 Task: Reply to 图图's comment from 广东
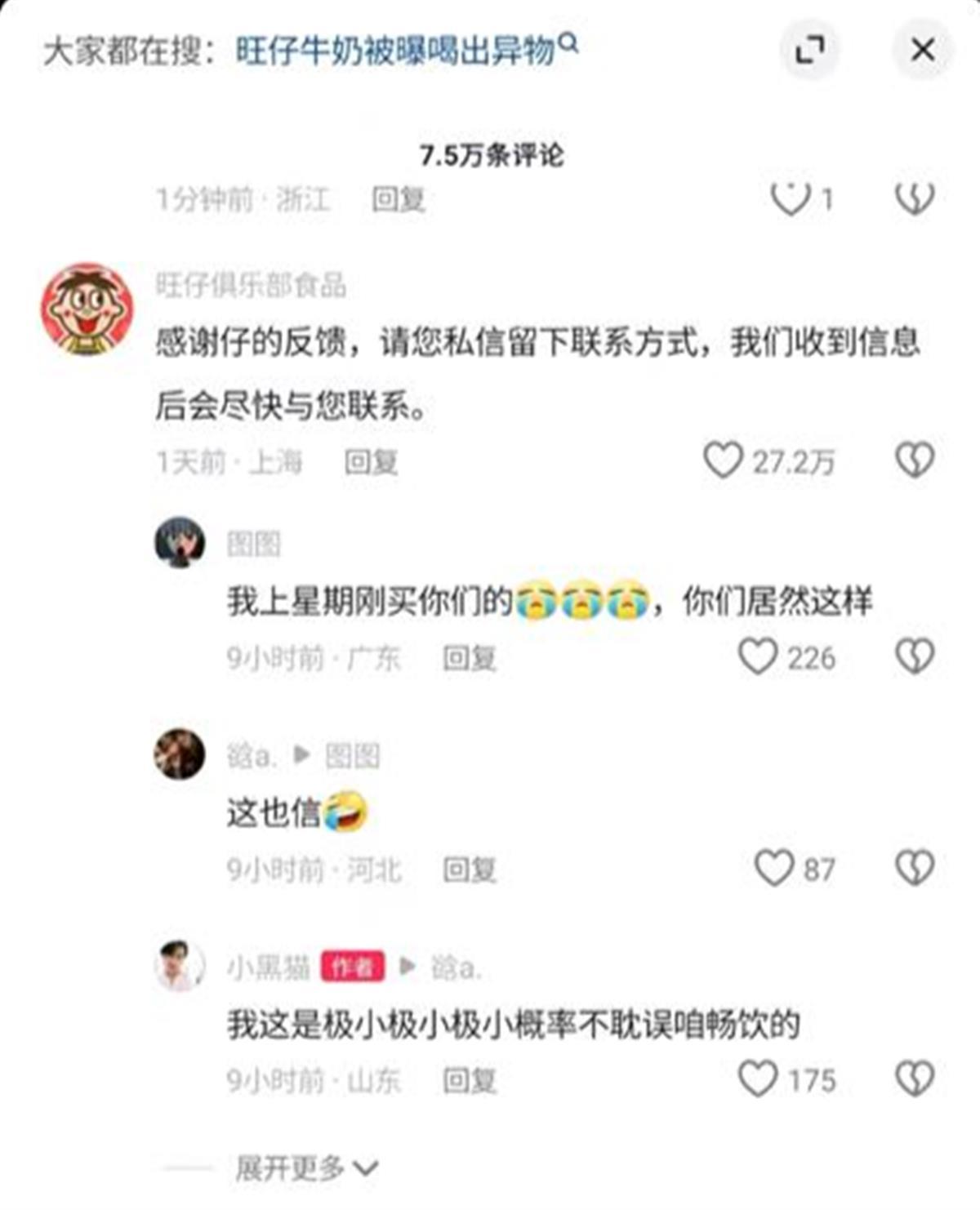point(469,658)
